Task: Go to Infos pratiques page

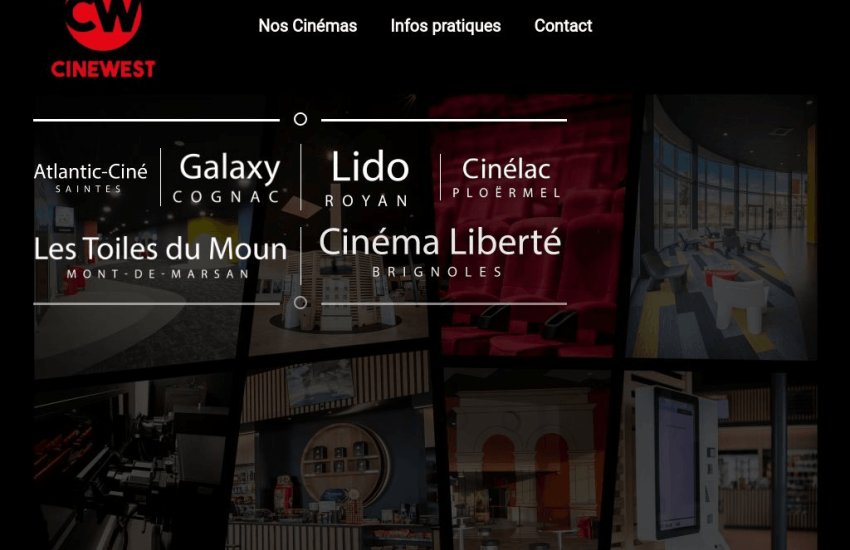Action: point(445,26)
